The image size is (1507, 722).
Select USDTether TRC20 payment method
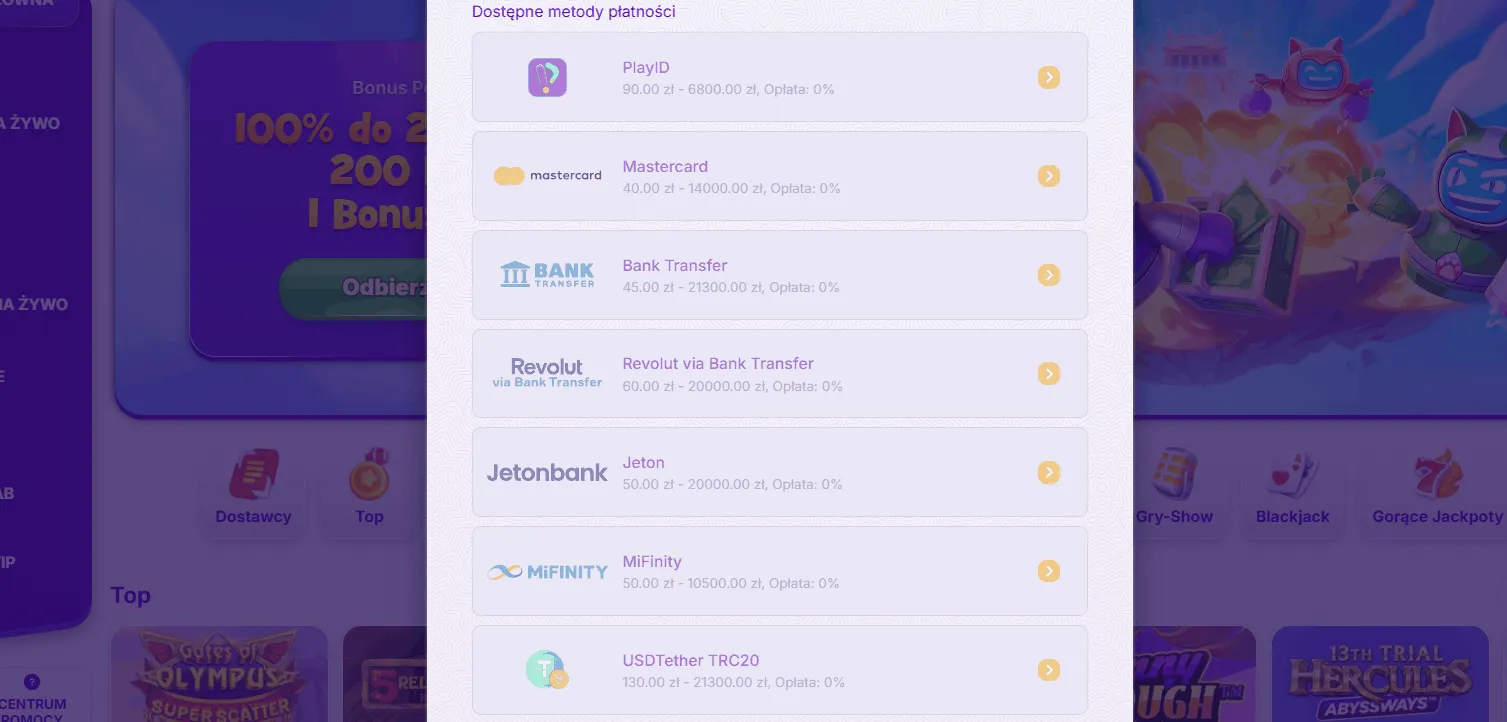pos(779,670)
